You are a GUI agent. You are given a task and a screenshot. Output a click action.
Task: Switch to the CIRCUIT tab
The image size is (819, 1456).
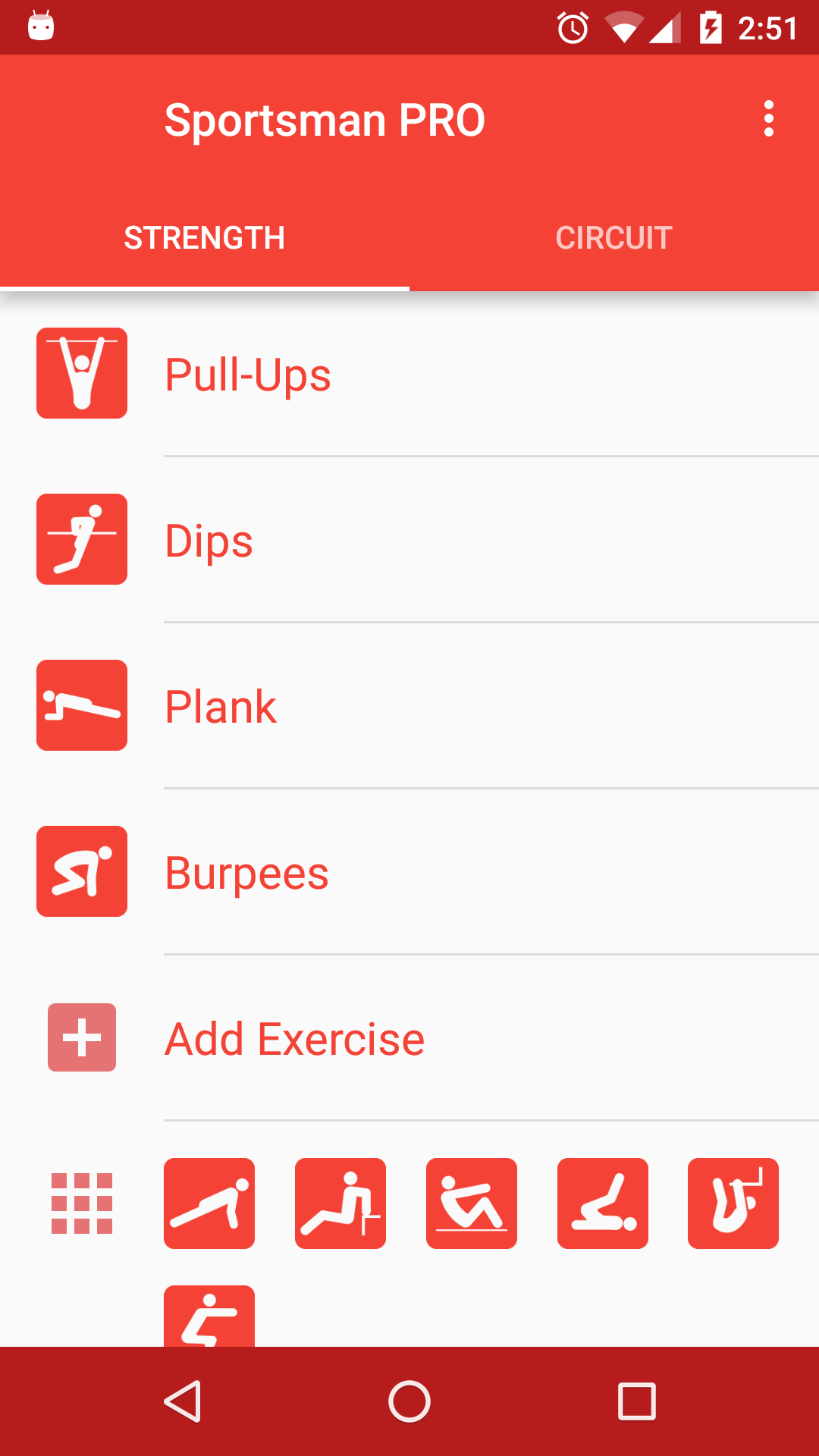613,237
